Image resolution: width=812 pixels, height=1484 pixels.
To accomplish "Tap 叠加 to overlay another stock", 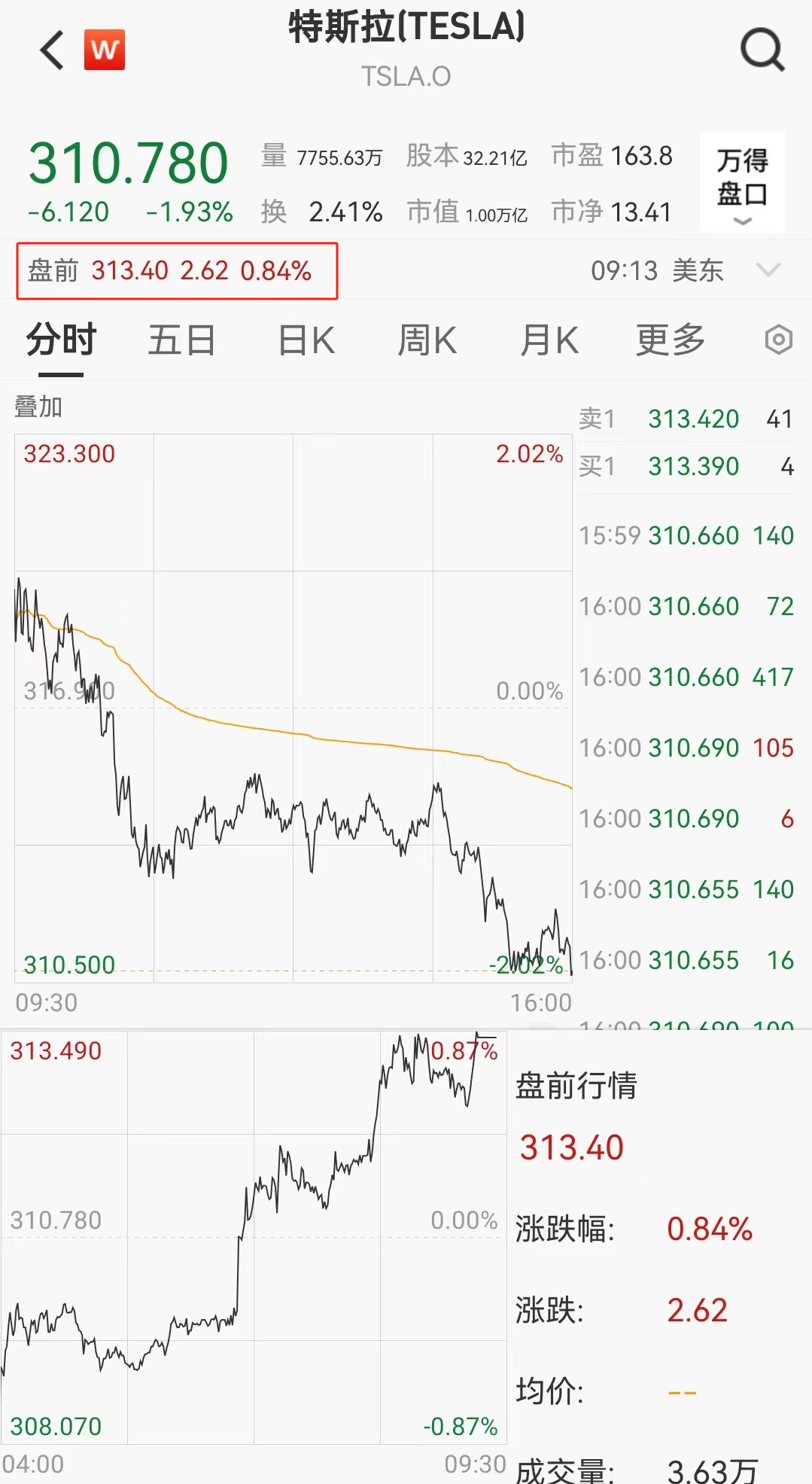I will tap(38, 407).
